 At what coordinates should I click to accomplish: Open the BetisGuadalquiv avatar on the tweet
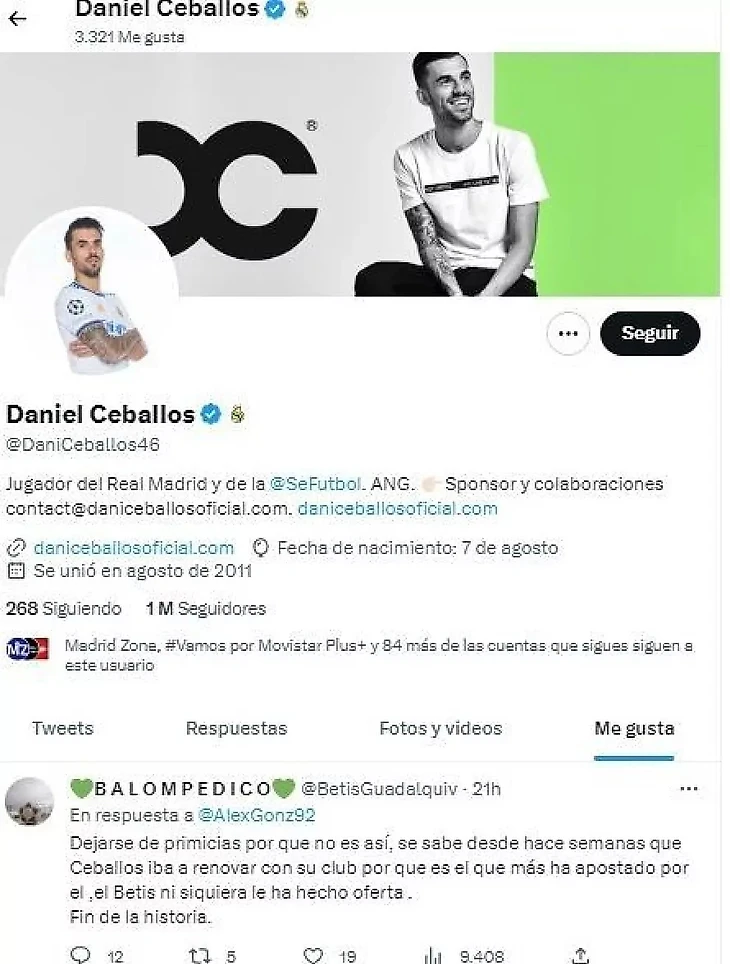(30, 802)
